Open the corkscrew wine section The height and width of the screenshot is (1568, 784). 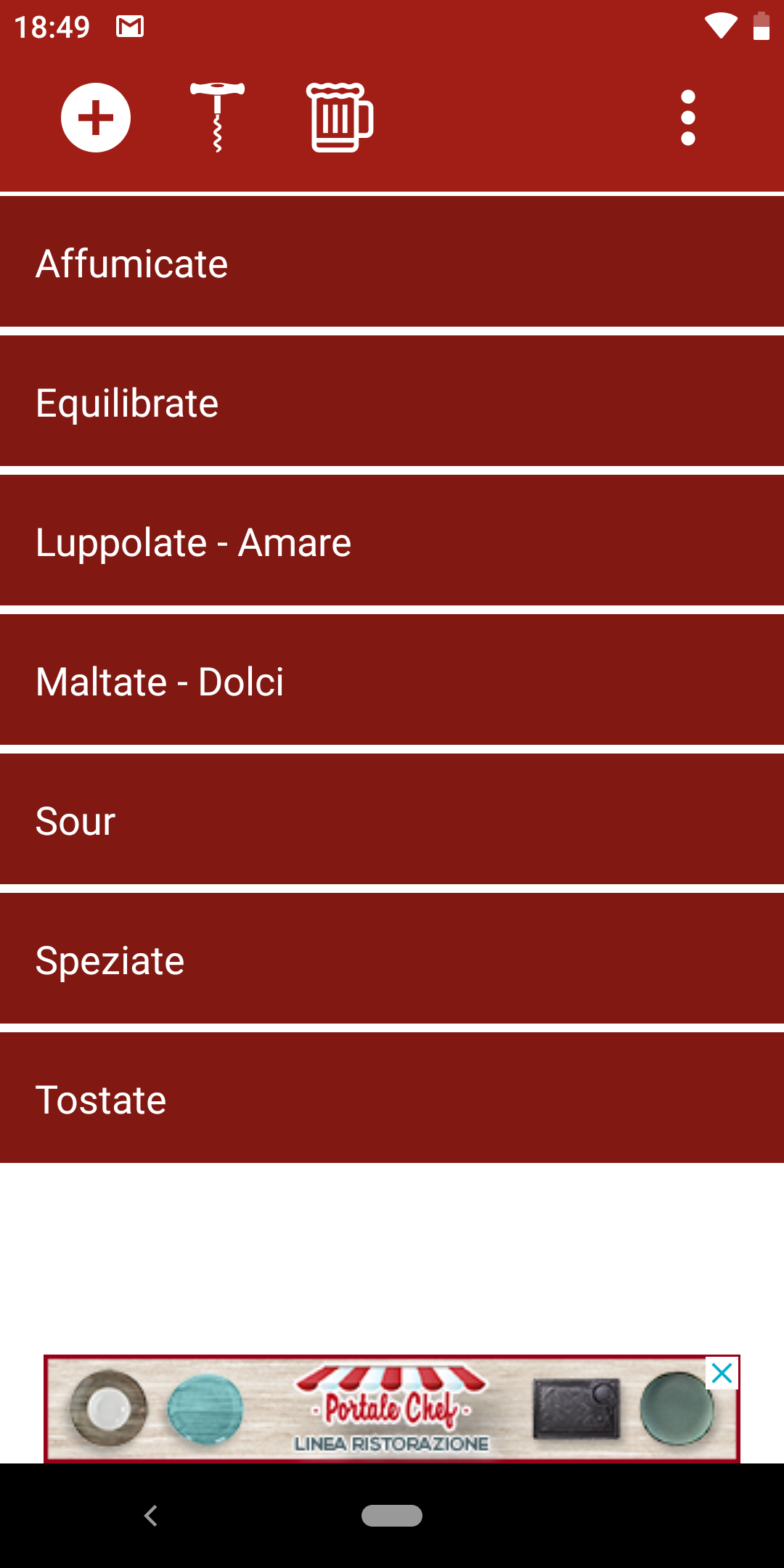tap(218, 118)
